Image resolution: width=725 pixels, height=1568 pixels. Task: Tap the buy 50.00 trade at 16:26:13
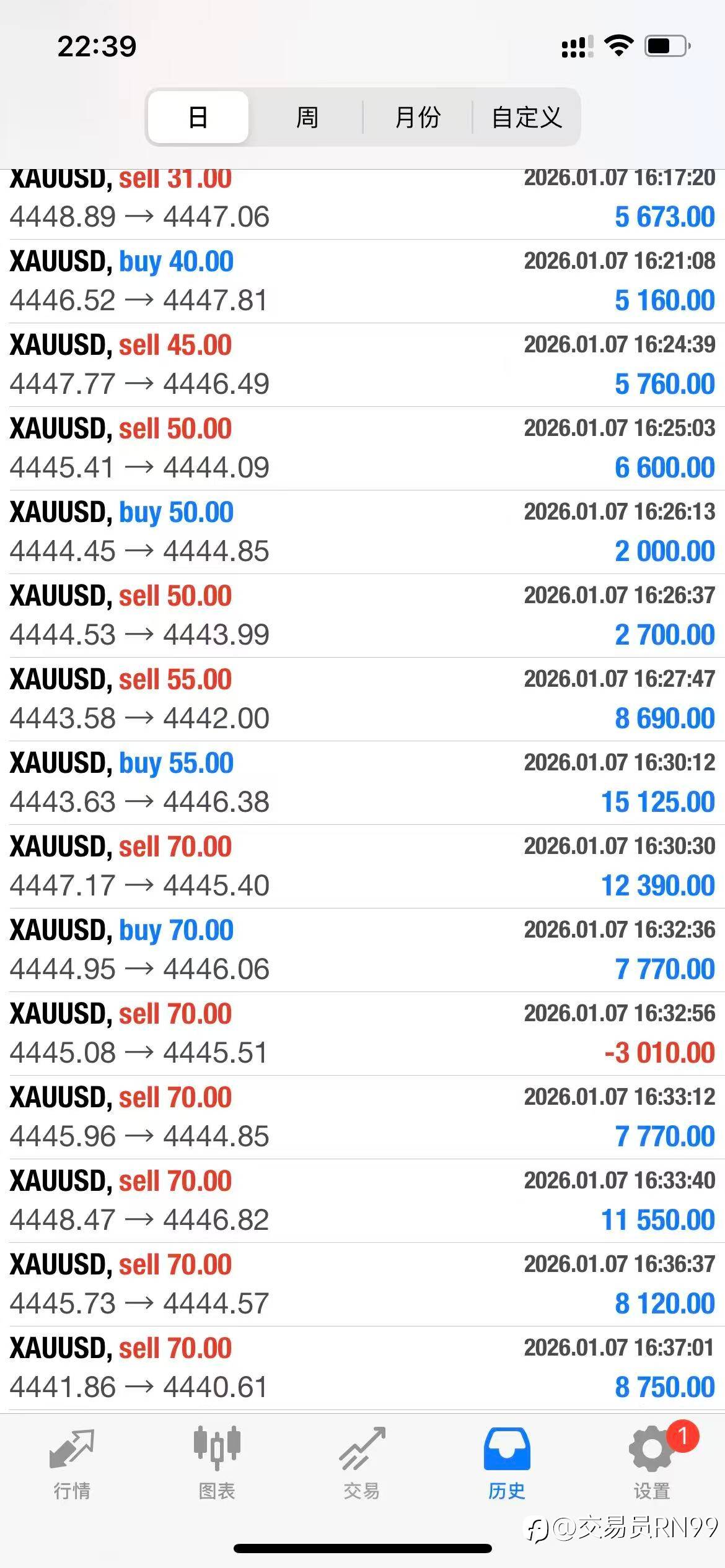click(x=362, y=532)
